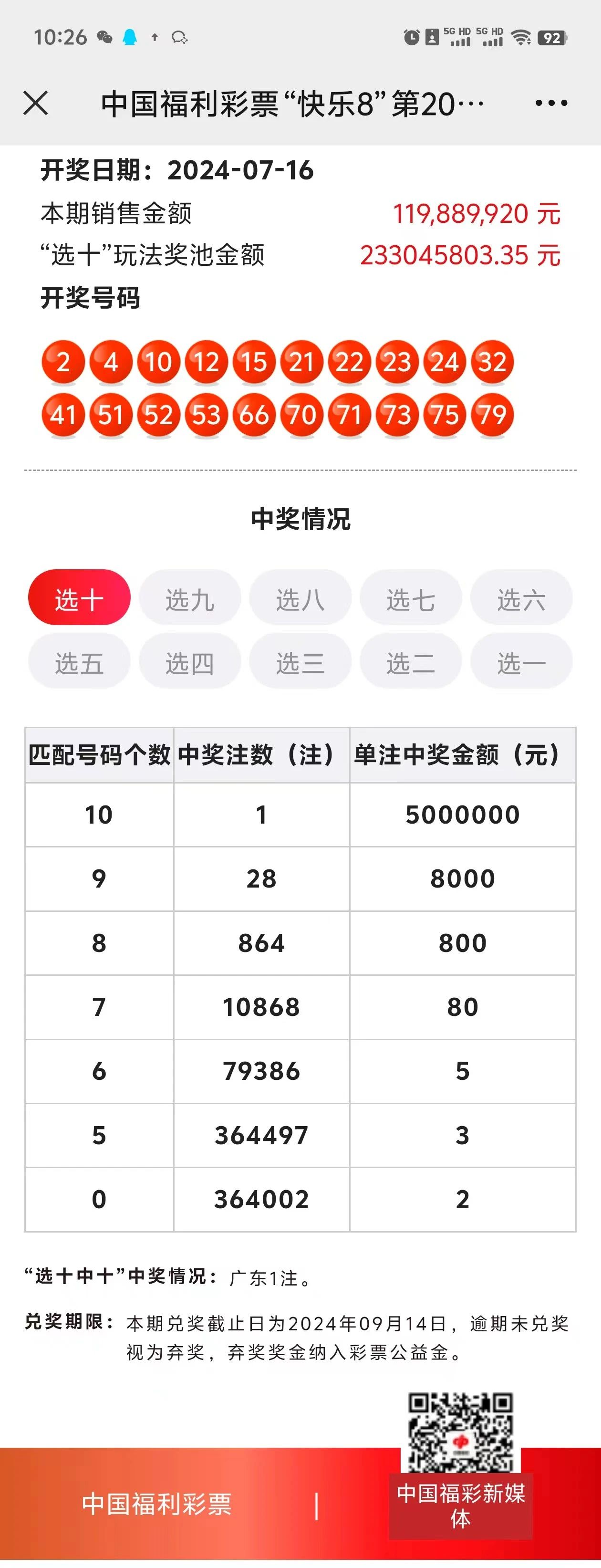This screenshot has height=1568, width=601.
Task: Switch to the 选五 tab
Action: tap(79, 662)
